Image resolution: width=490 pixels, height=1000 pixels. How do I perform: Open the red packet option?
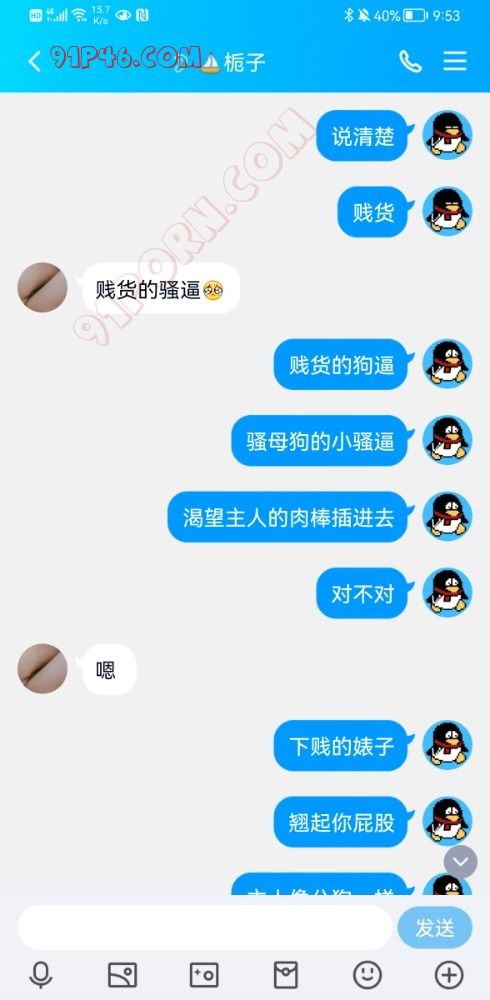[285, 974]
